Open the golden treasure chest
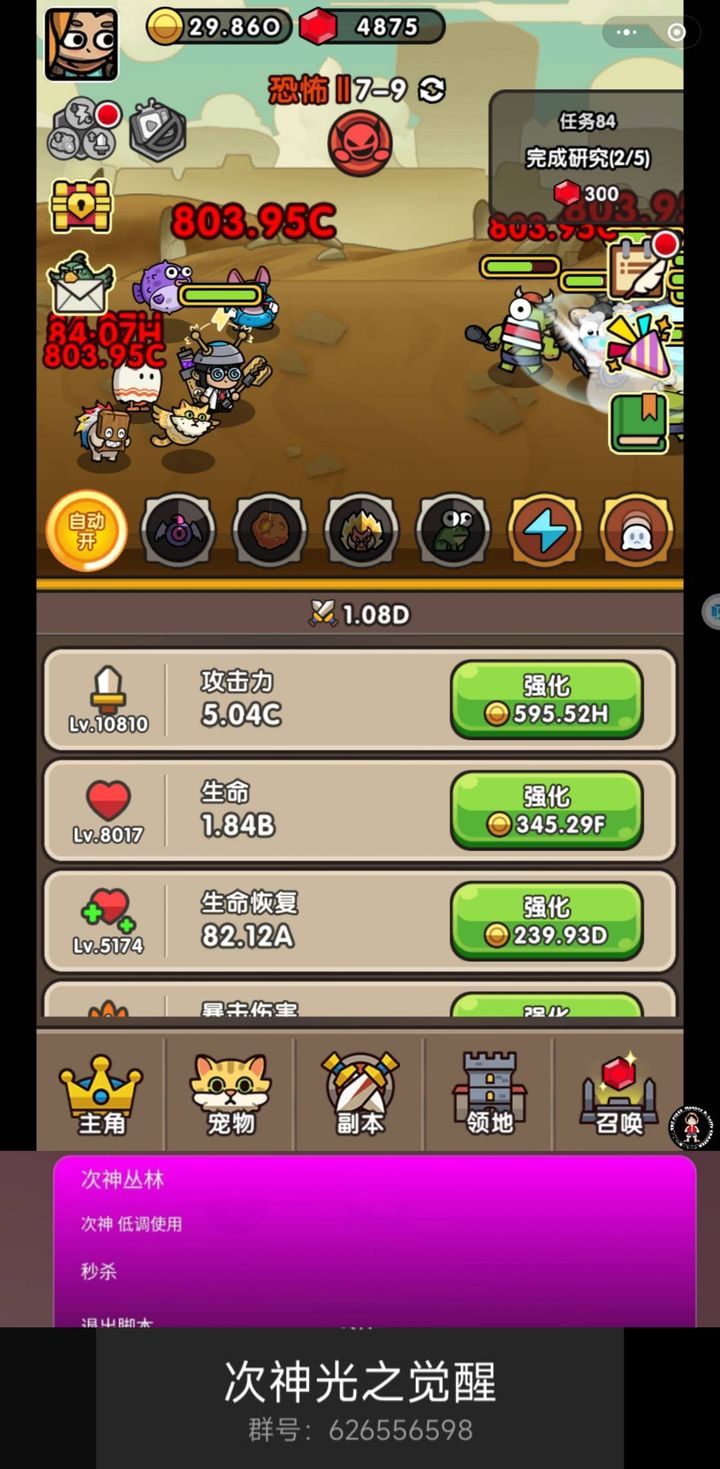Screen dimensions: 720x1469 [81, 206]
